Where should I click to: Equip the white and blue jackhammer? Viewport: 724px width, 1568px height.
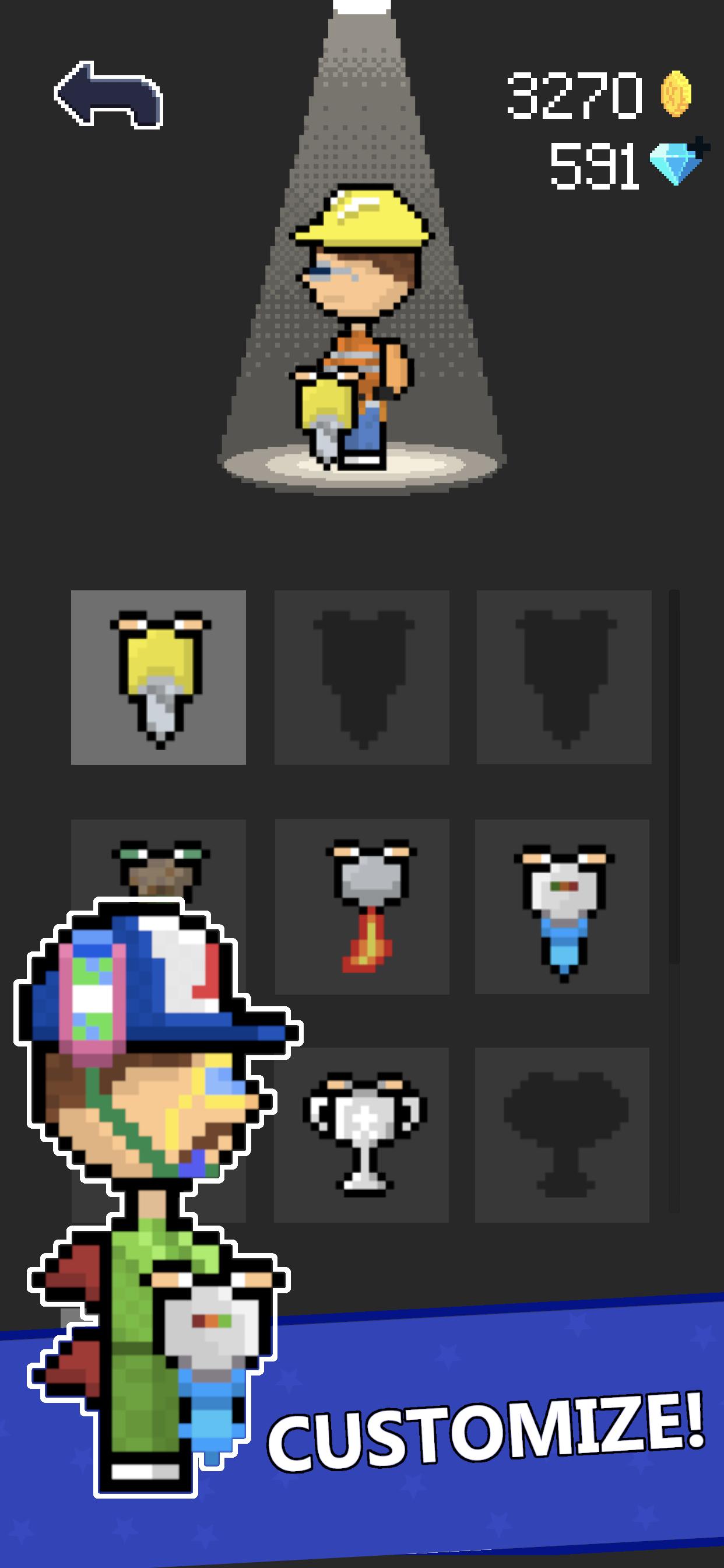coord(562,907)
